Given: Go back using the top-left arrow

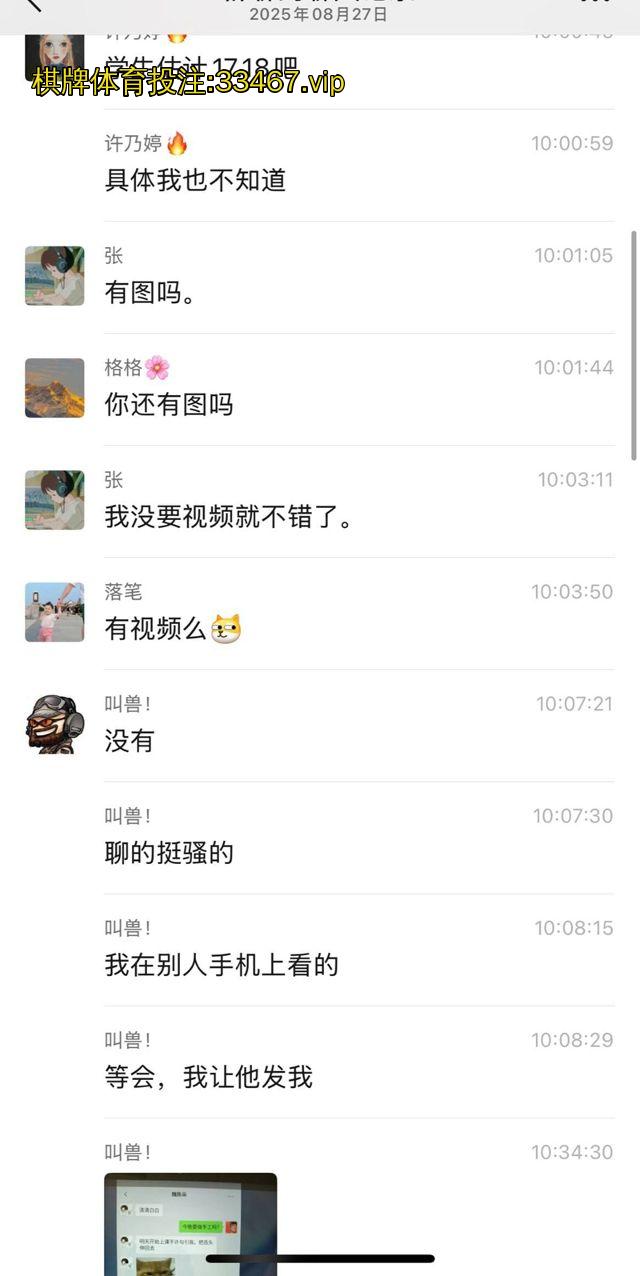Looking at the screenshot, I should coord(32,5).
